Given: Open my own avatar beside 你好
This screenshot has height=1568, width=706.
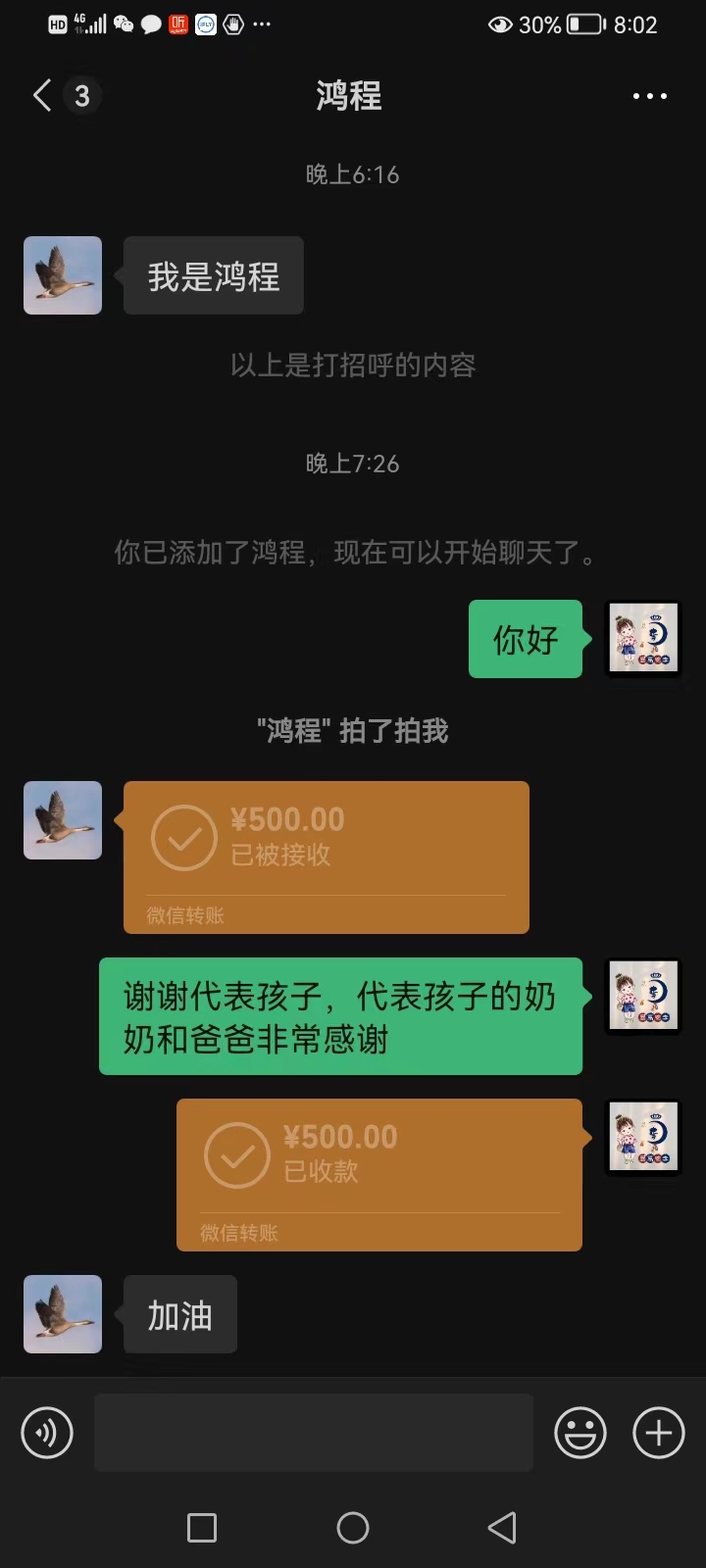Looking at the screenshot, I should click(643, 638).
